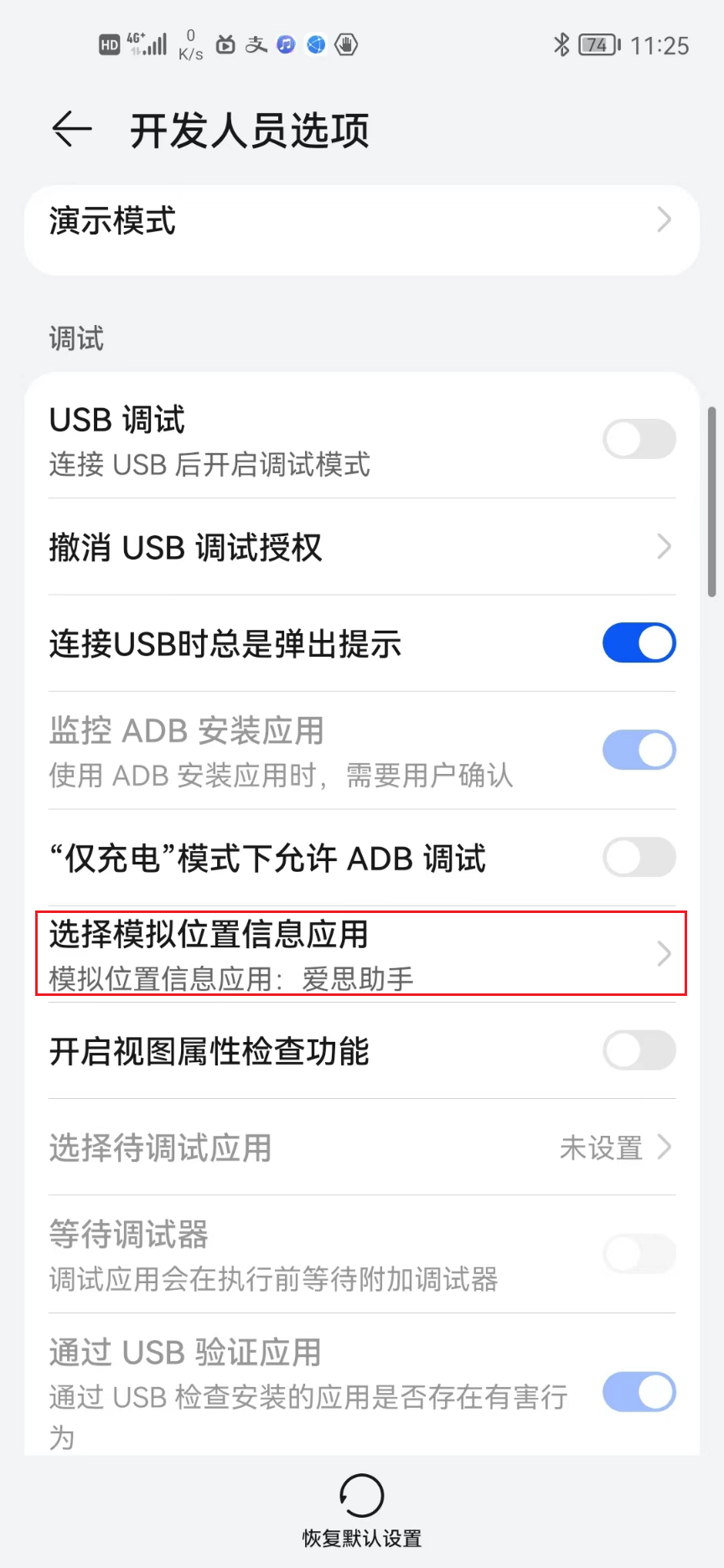This screenshot has height=1568, width=724.
Task: Go back from 开发人员选项
Action: tap(71, 130)
